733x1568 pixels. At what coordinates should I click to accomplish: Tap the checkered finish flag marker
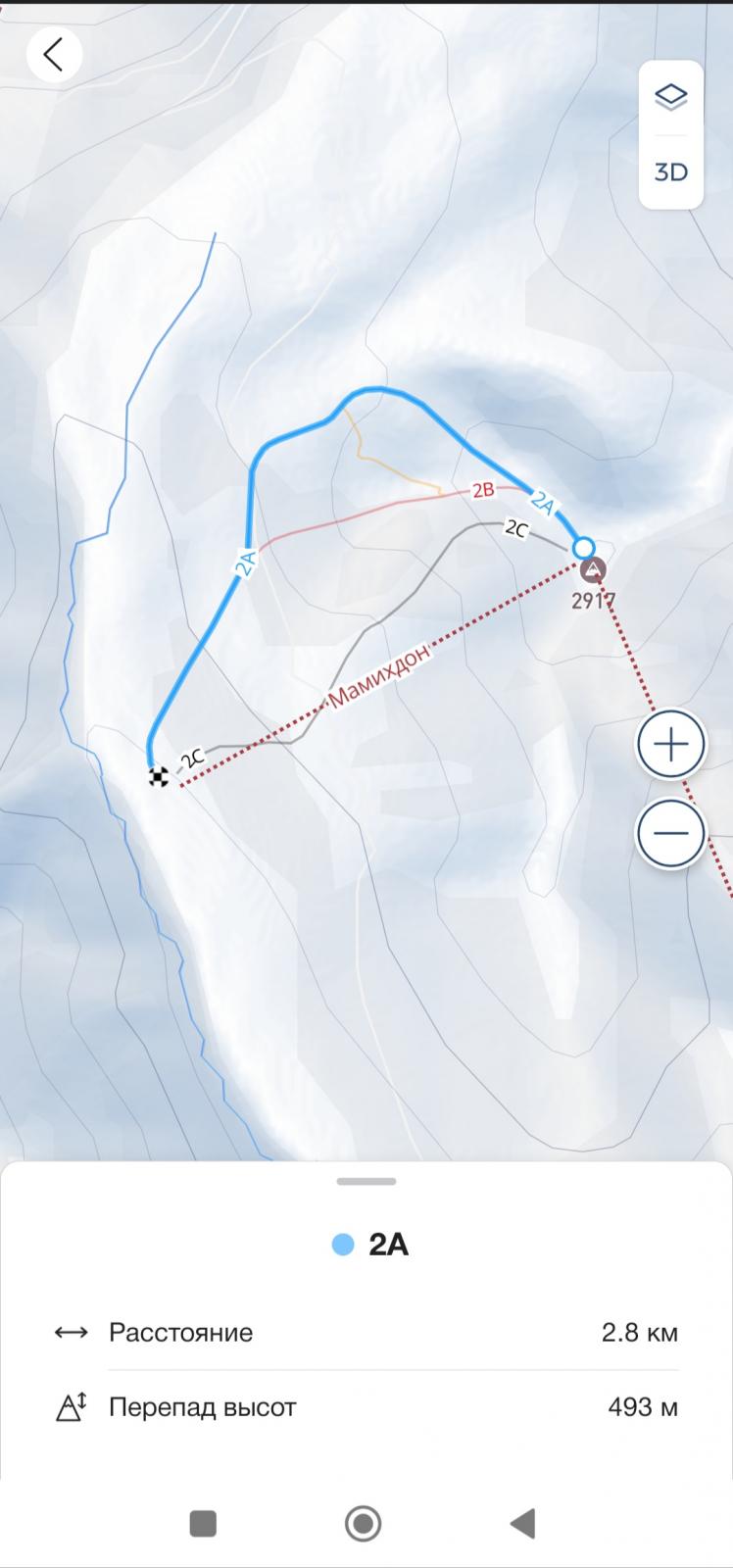coord(159,777)
